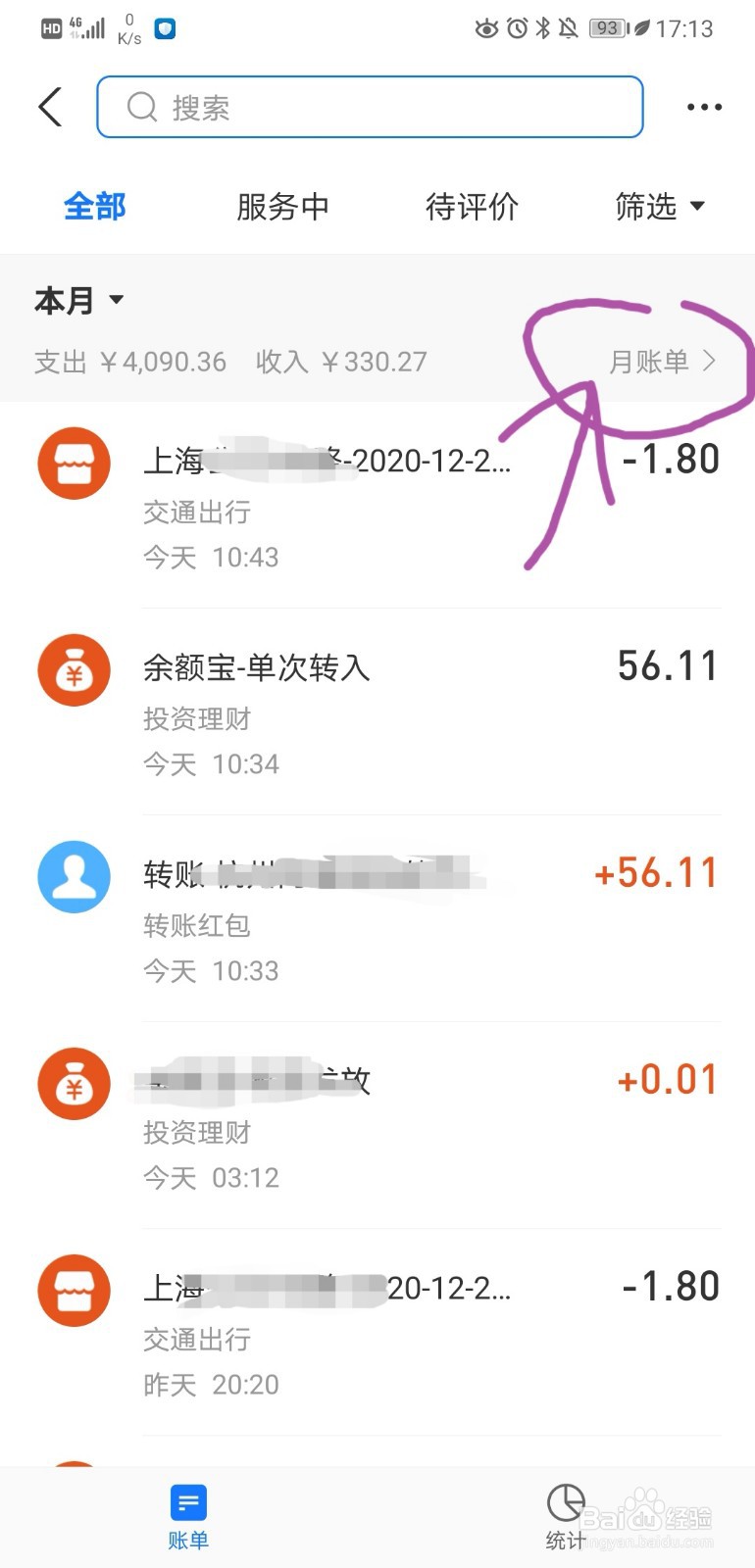
Task: Open the three-dot more options menu
Action: (x=703, y=106)
